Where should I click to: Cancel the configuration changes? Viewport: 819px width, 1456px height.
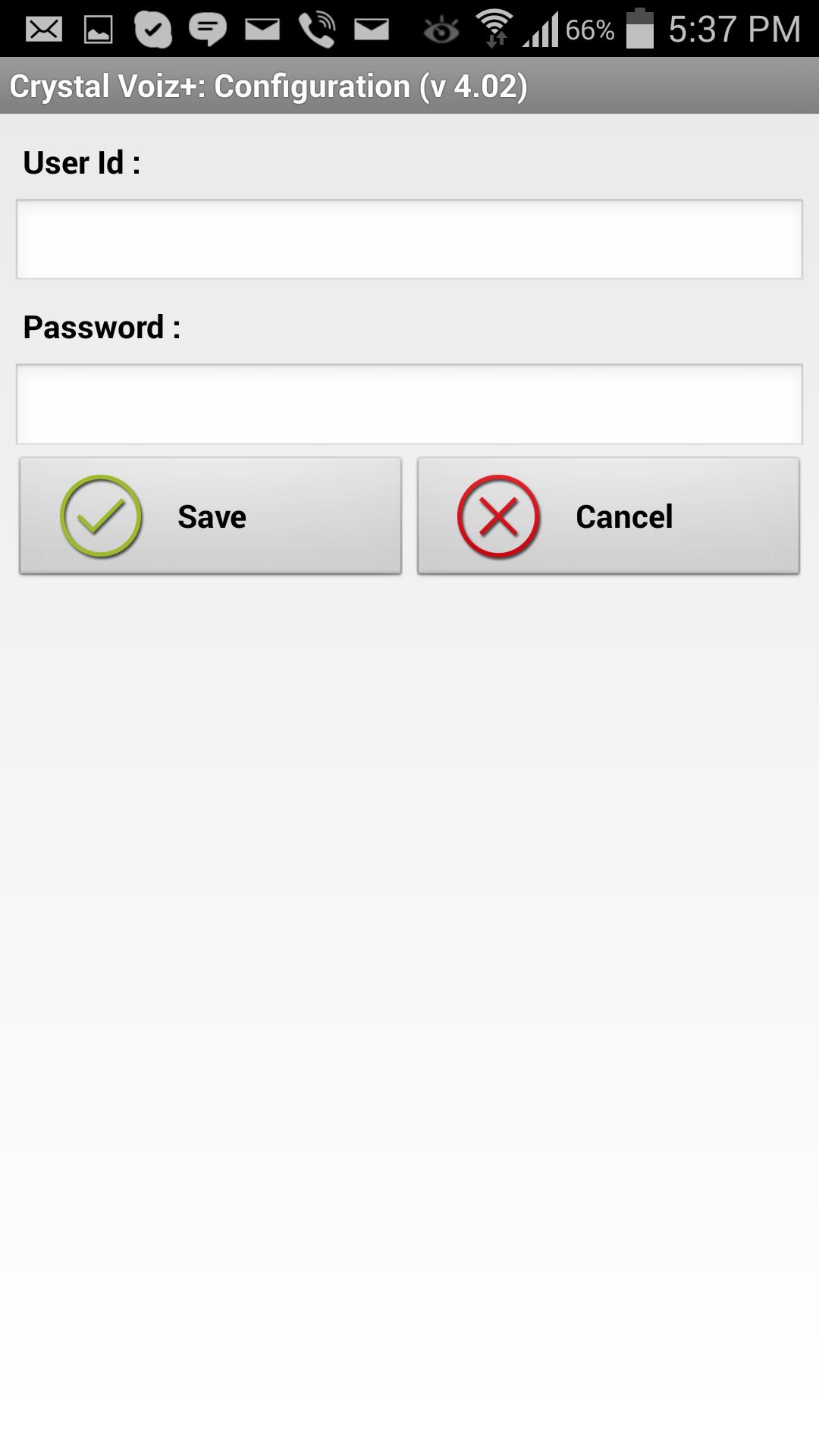coord(608,516)
